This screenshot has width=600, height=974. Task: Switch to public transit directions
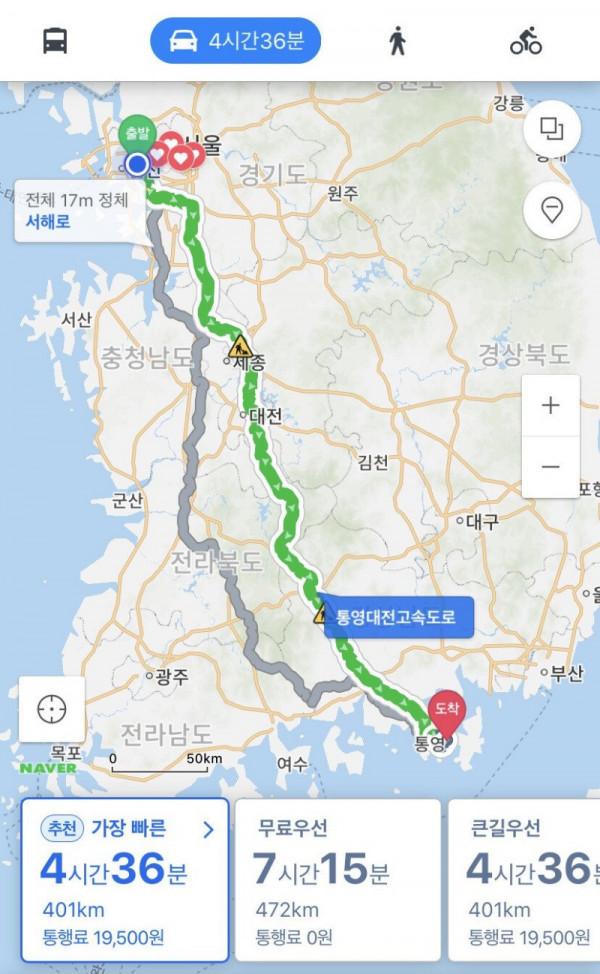tap(55, 42)
